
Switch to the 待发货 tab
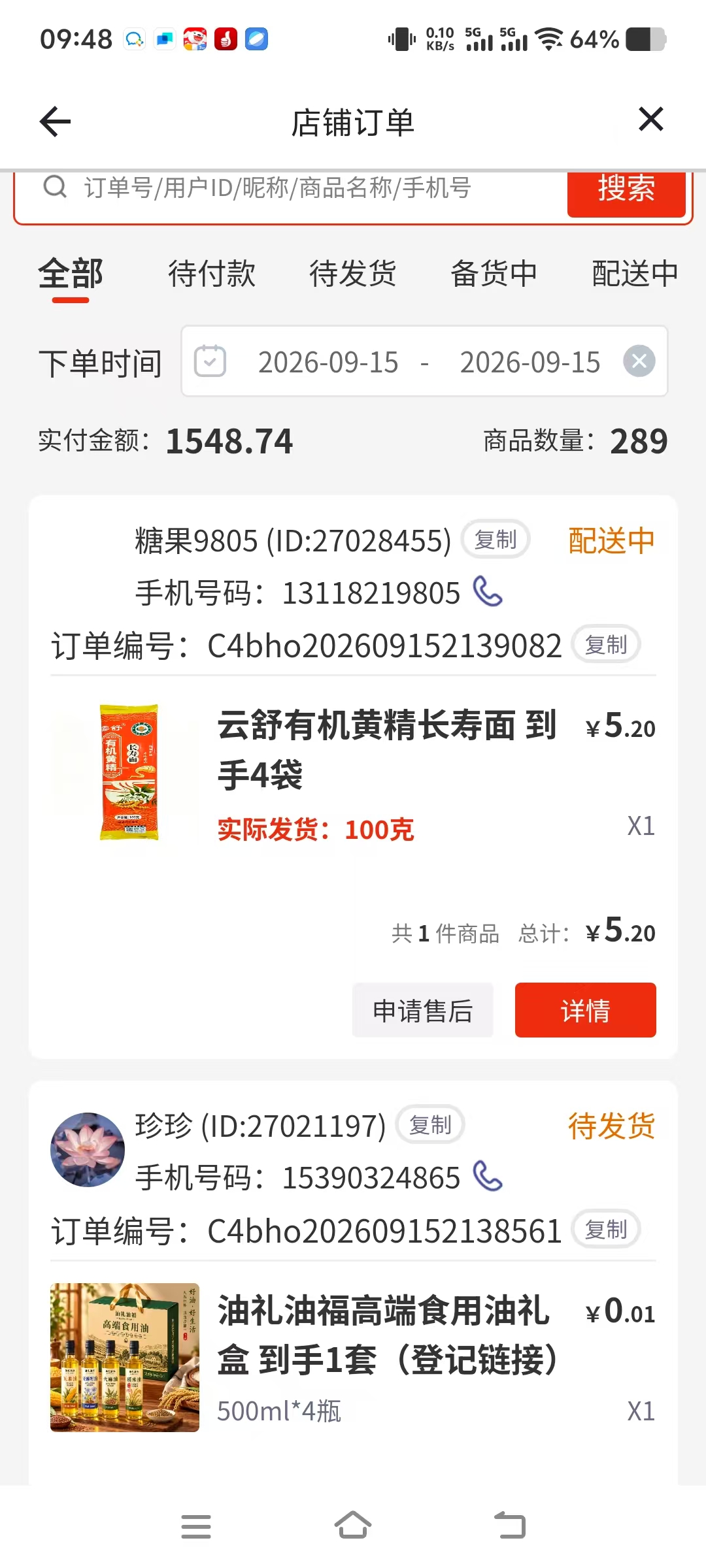[353, 273]
